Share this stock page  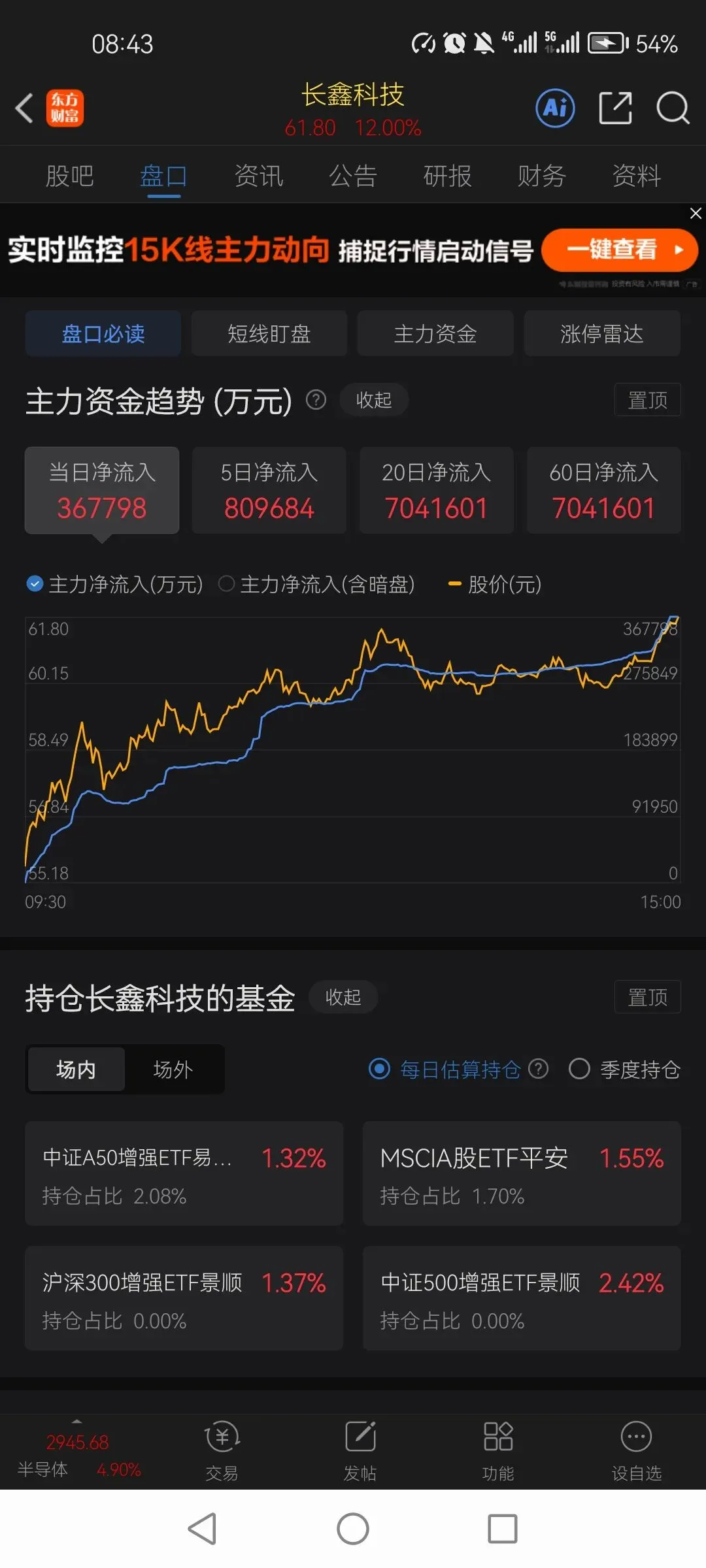coord(615,108)
